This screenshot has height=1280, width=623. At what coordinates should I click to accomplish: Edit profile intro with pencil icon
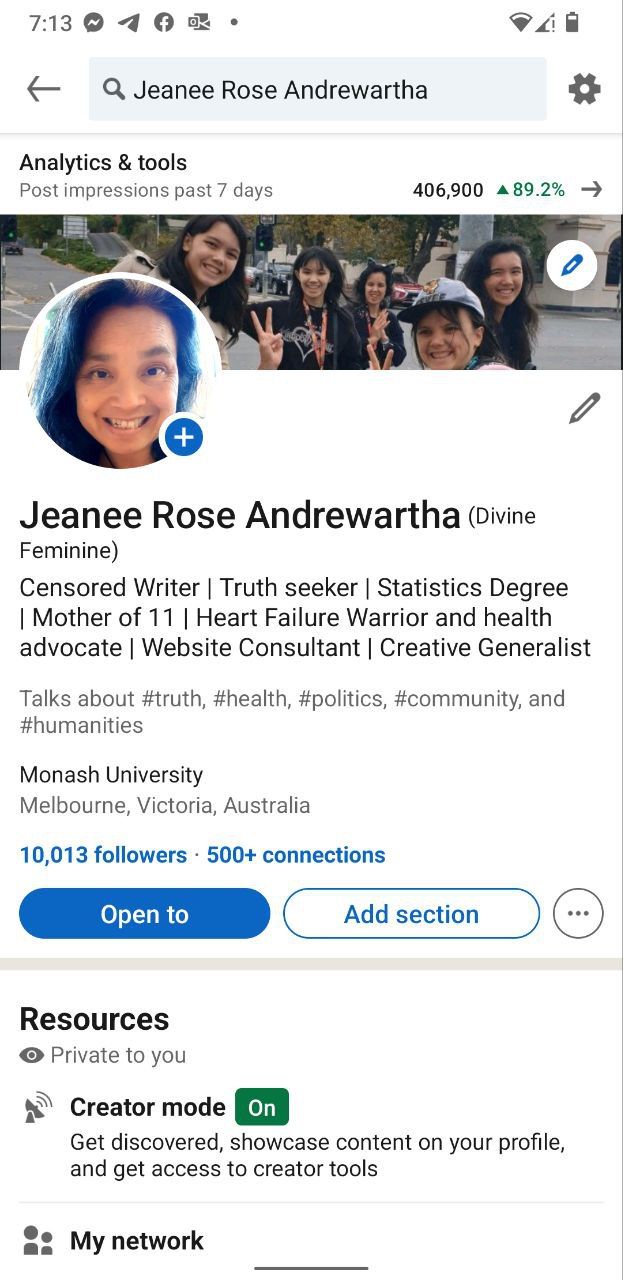(x=584, y=408)
